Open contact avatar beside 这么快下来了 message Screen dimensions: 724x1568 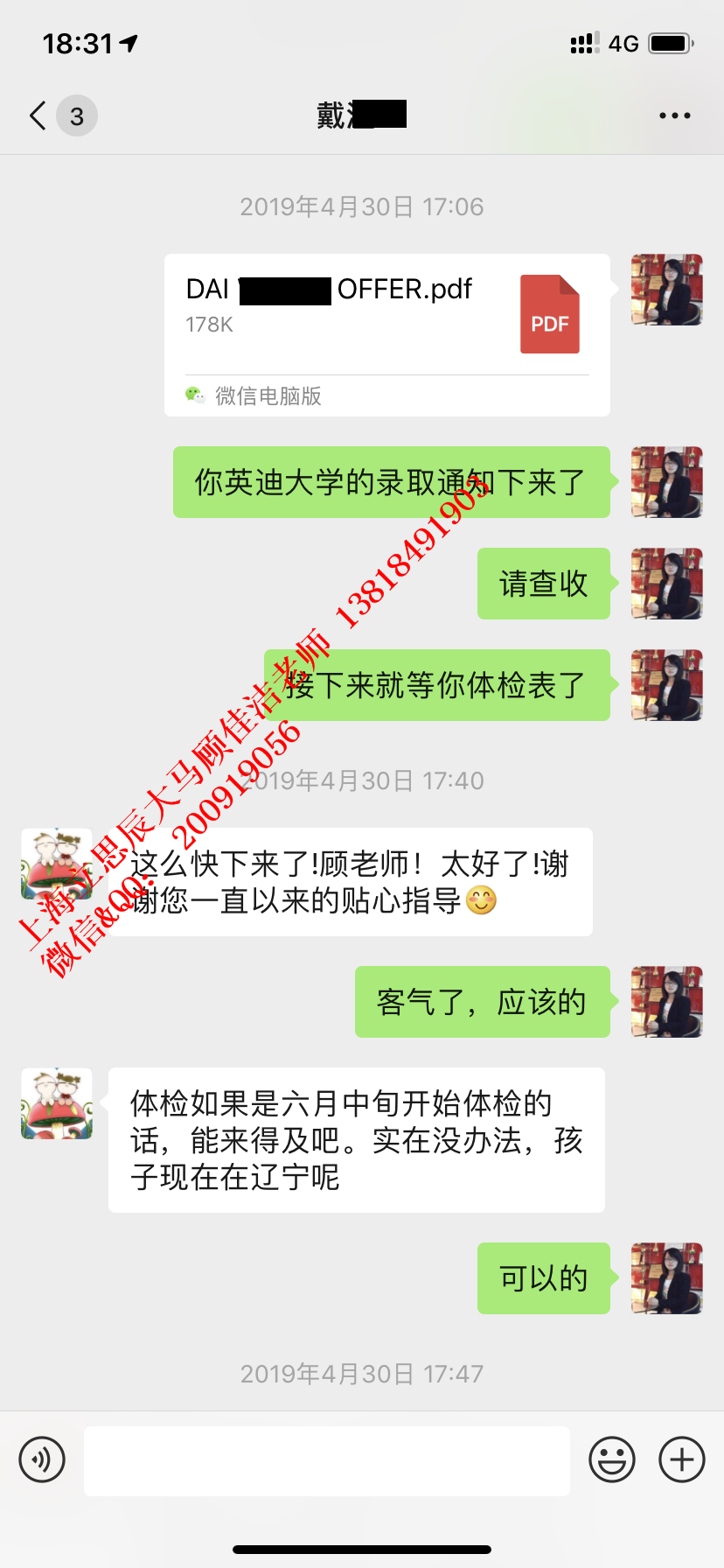coord(57,864)
